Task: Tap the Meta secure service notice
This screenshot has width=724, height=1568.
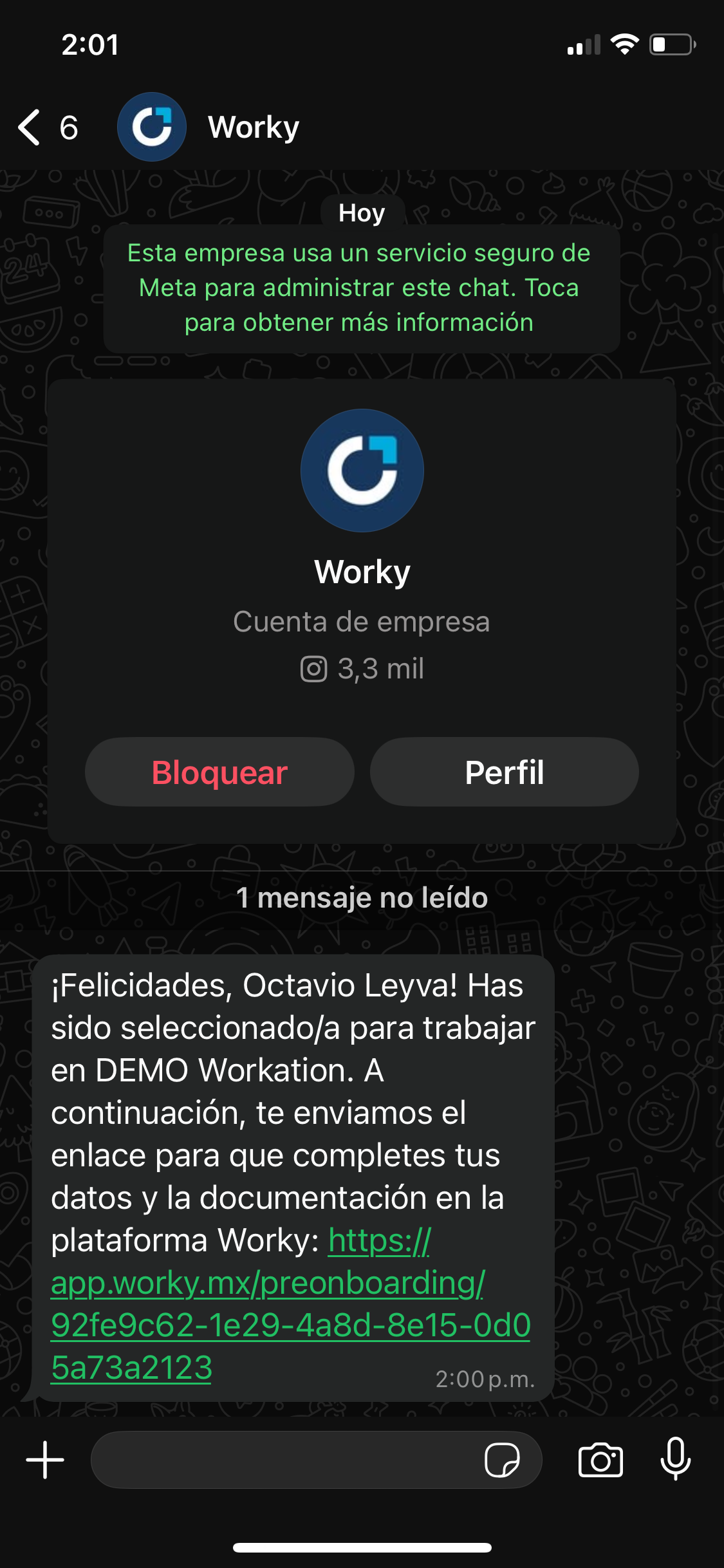Action: click(x=362, y=288)
